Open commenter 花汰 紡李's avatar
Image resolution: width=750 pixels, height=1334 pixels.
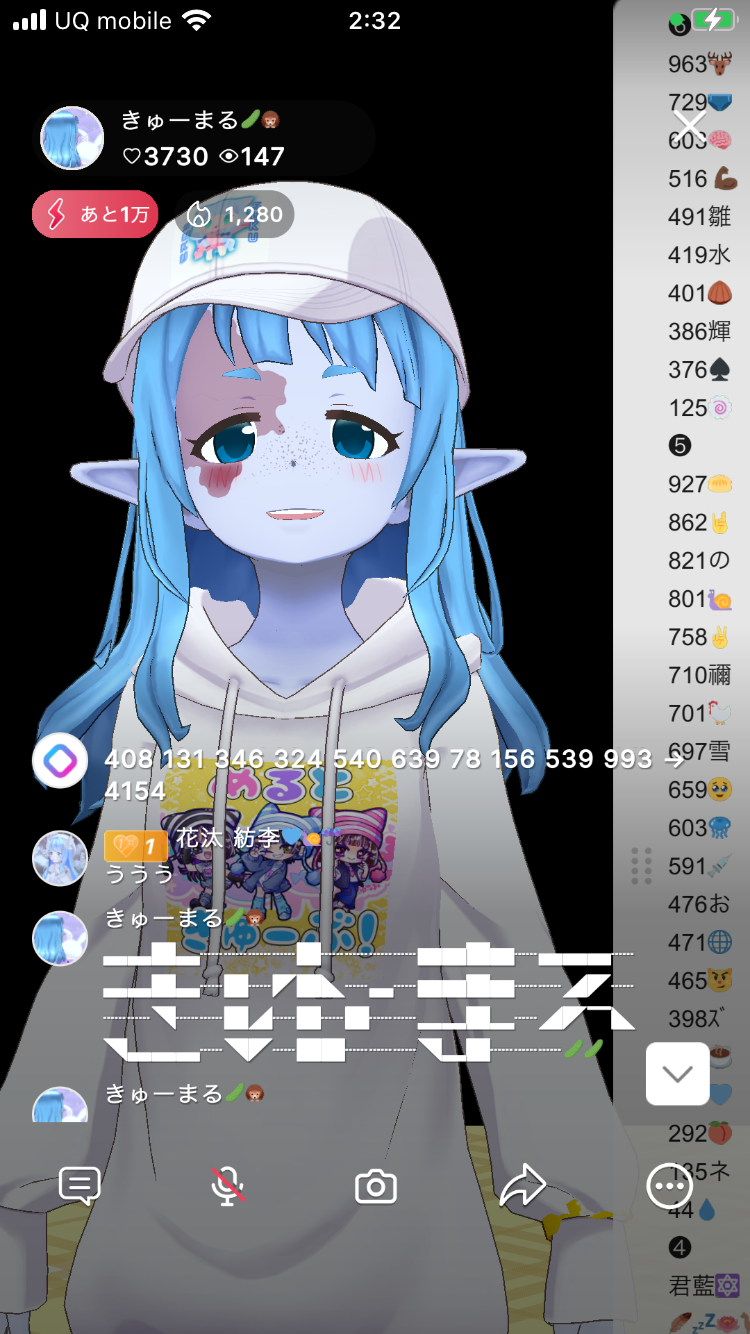[x=60, y=858]
